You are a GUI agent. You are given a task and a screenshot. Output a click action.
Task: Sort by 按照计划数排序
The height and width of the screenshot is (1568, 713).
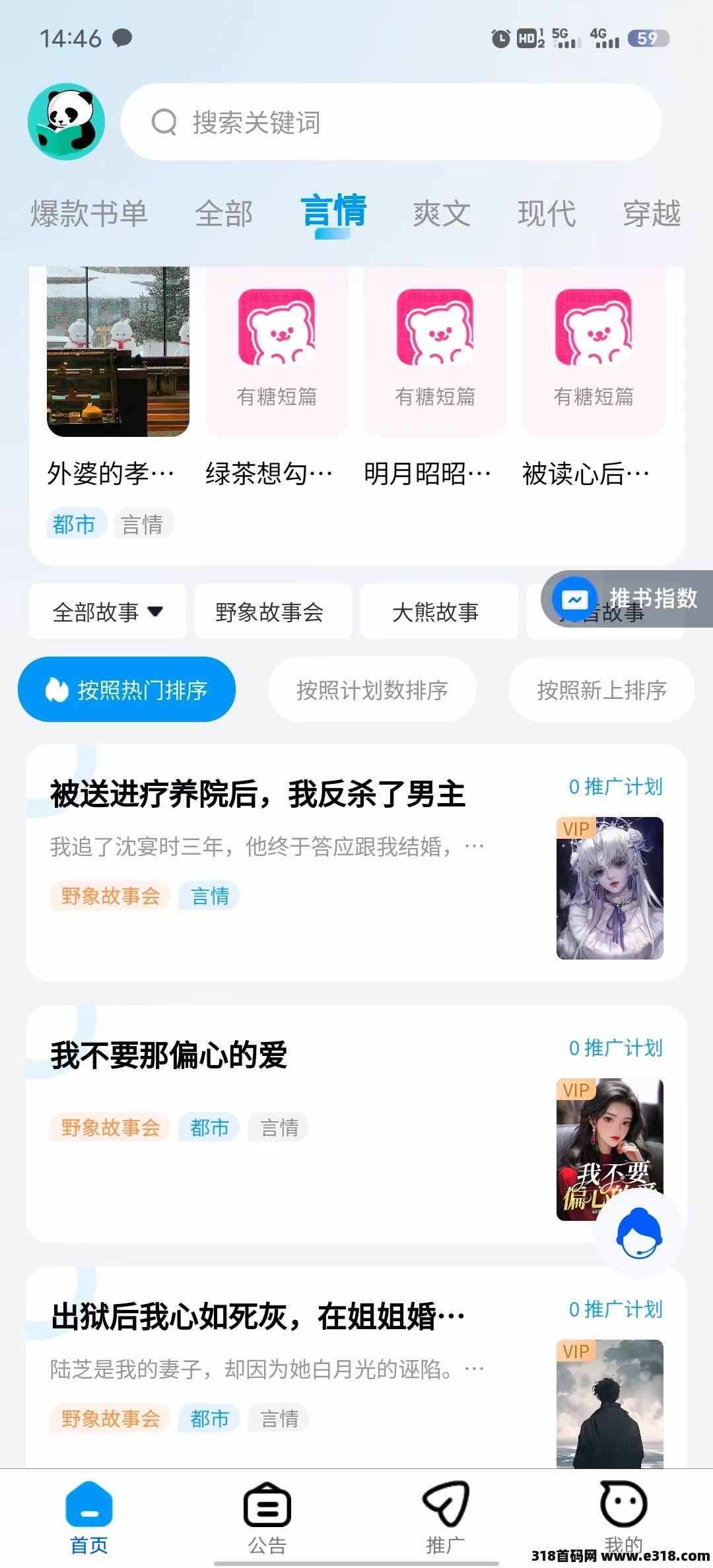(372, 690)
